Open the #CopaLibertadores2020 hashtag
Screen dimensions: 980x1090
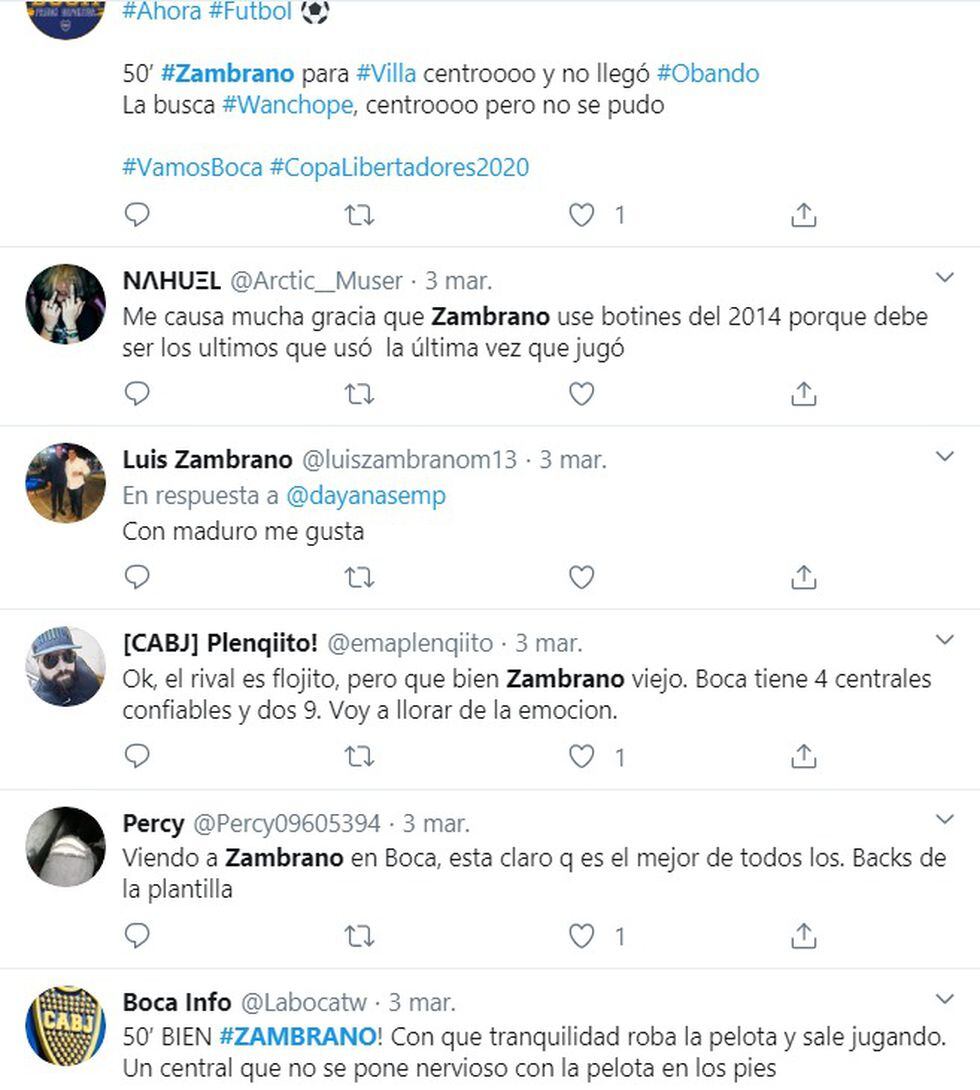[399, 167]
